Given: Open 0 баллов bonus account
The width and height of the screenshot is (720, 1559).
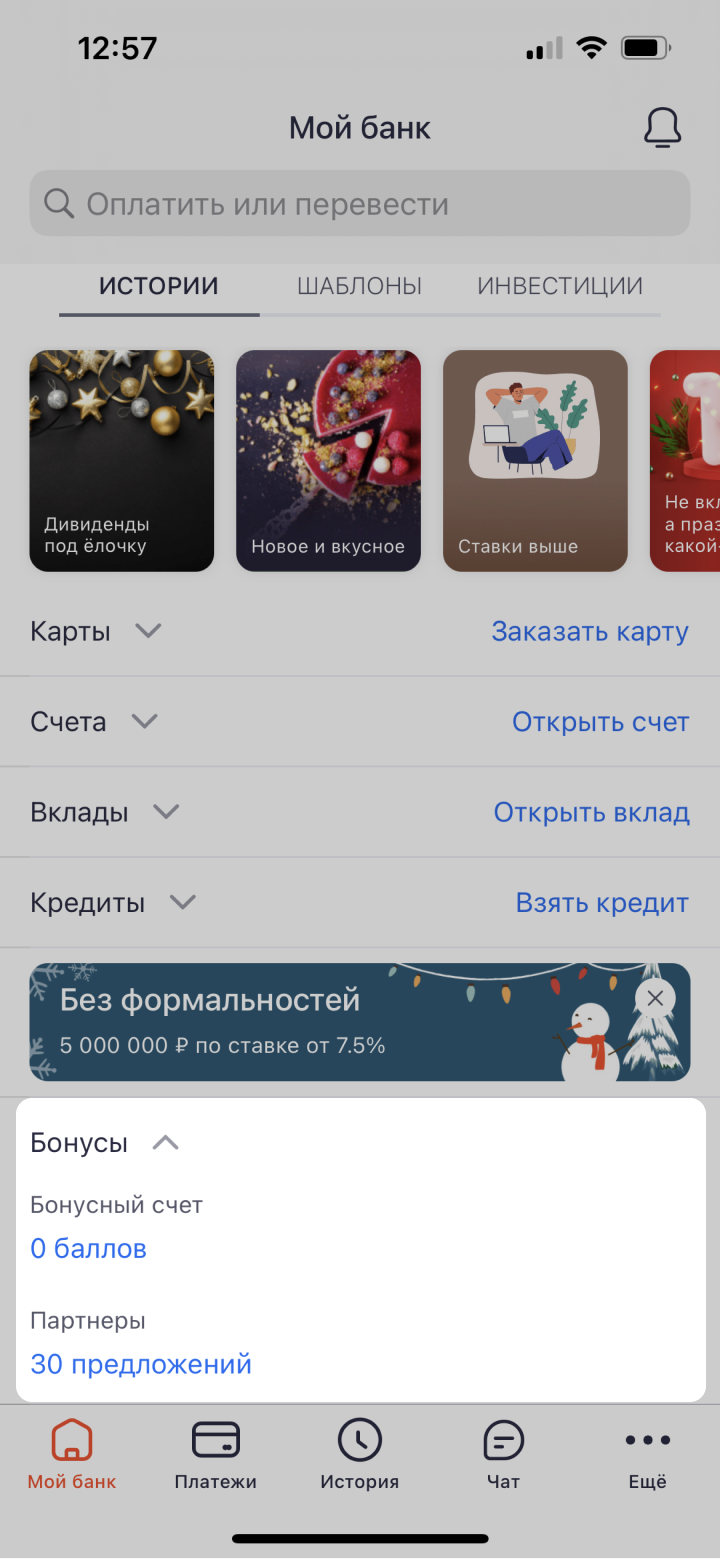Looking at the screenshot, I should coord(89,1248).
